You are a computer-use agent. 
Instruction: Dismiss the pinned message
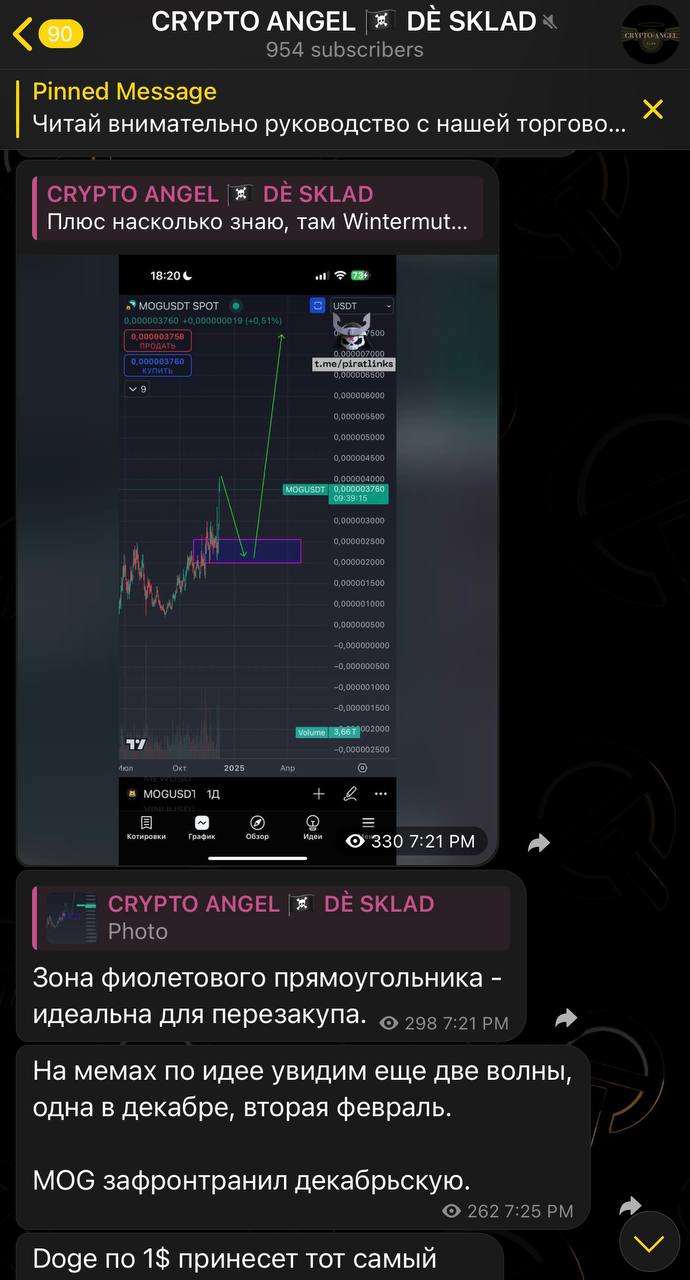pos(653,109)
